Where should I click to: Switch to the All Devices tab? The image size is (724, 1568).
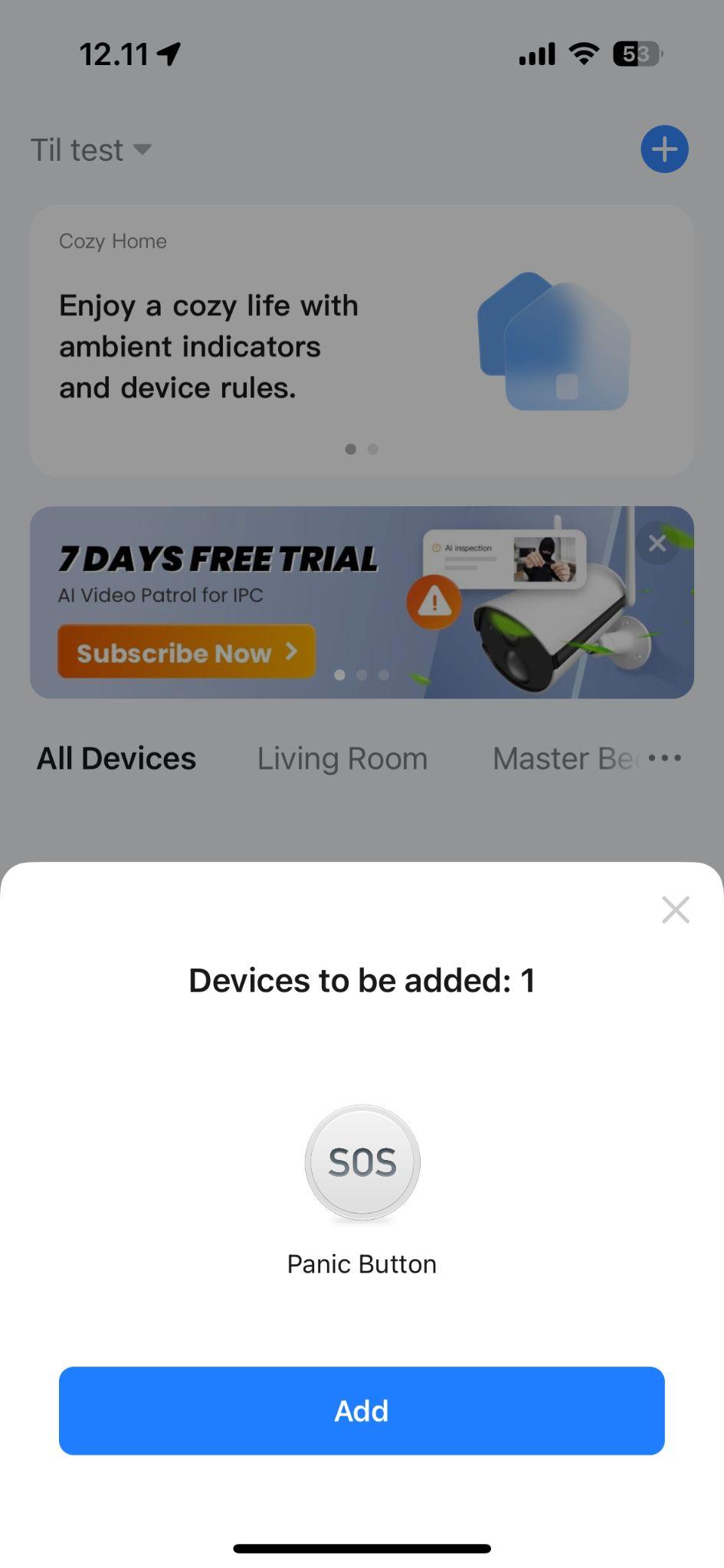[x=116, y=759]
